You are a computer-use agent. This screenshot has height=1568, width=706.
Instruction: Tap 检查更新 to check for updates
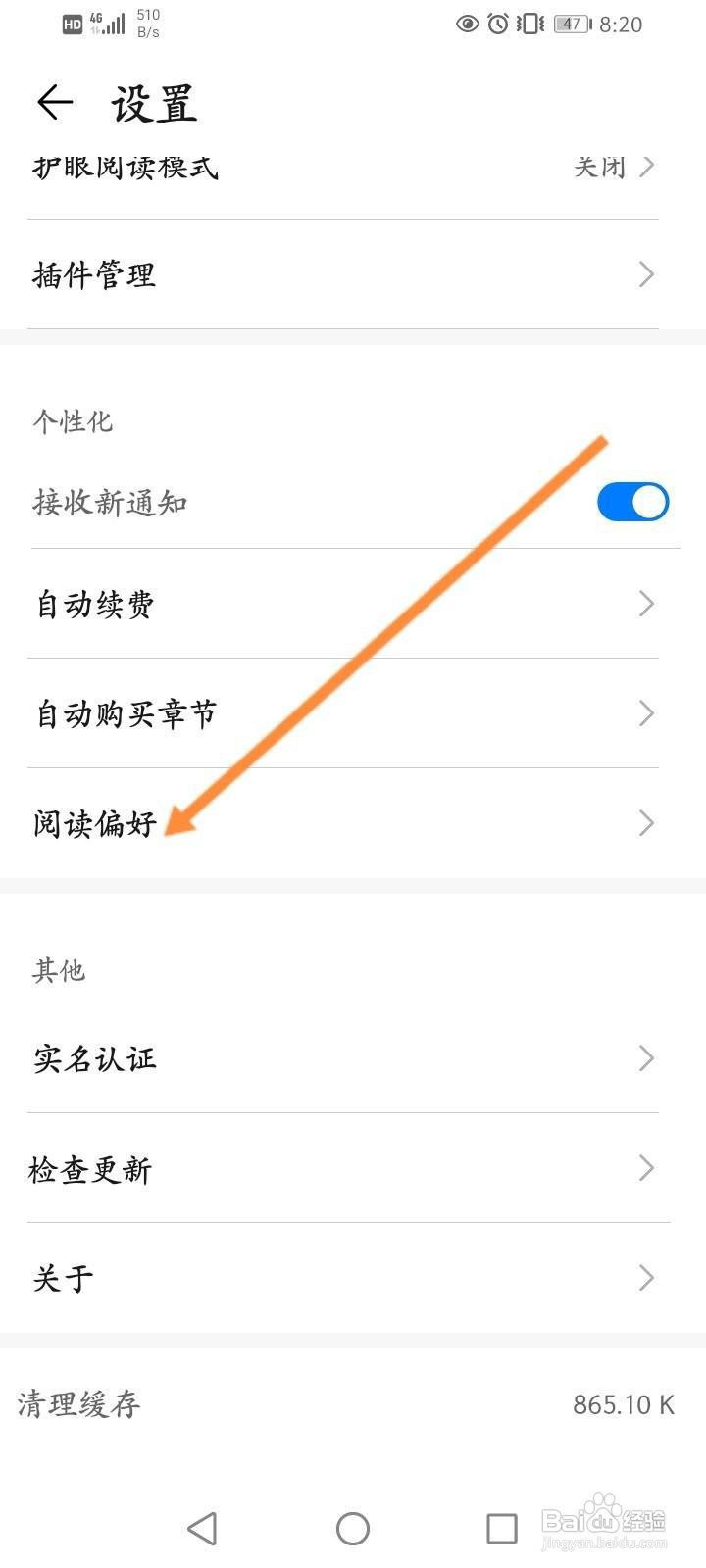[x=343, y=1168]
